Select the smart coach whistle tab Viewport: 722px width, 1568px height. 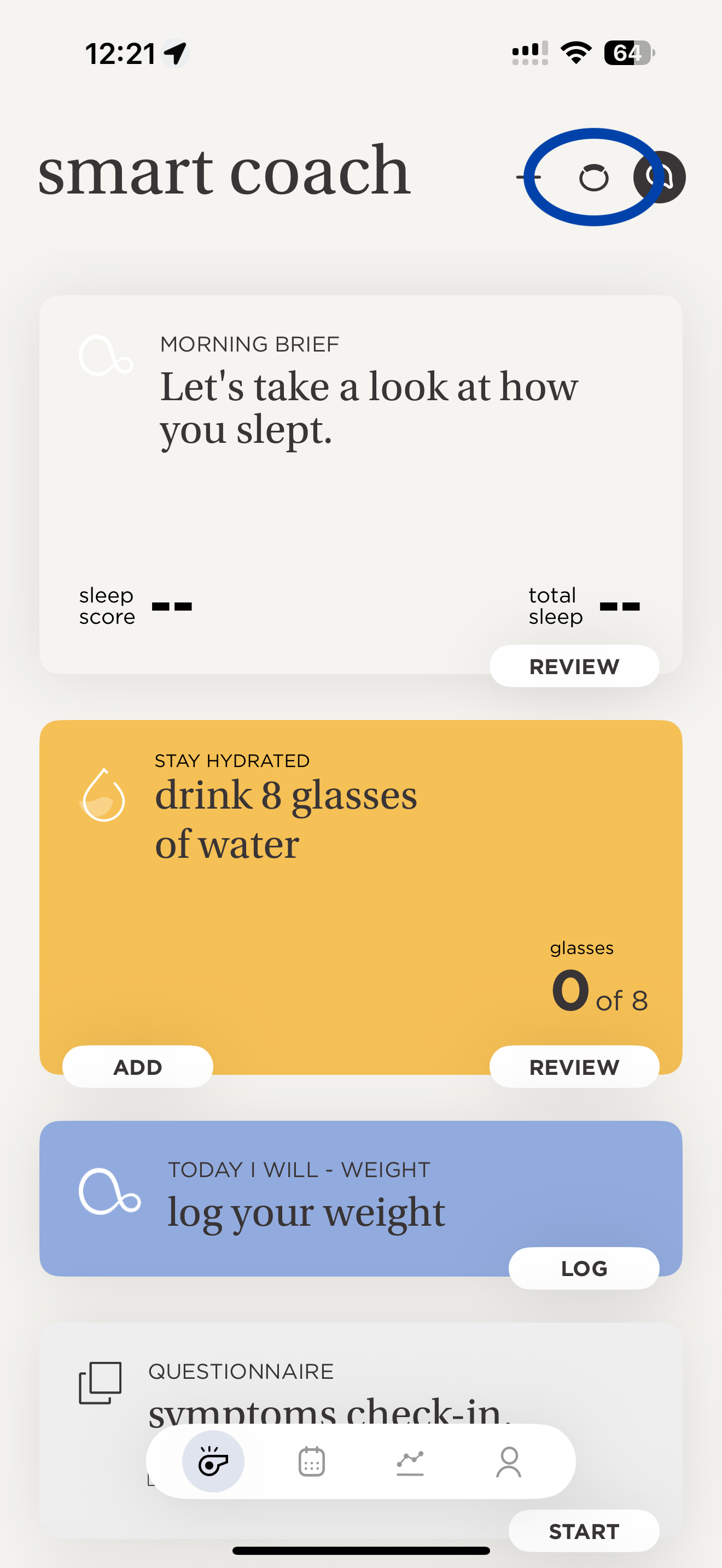(213, 1461)
